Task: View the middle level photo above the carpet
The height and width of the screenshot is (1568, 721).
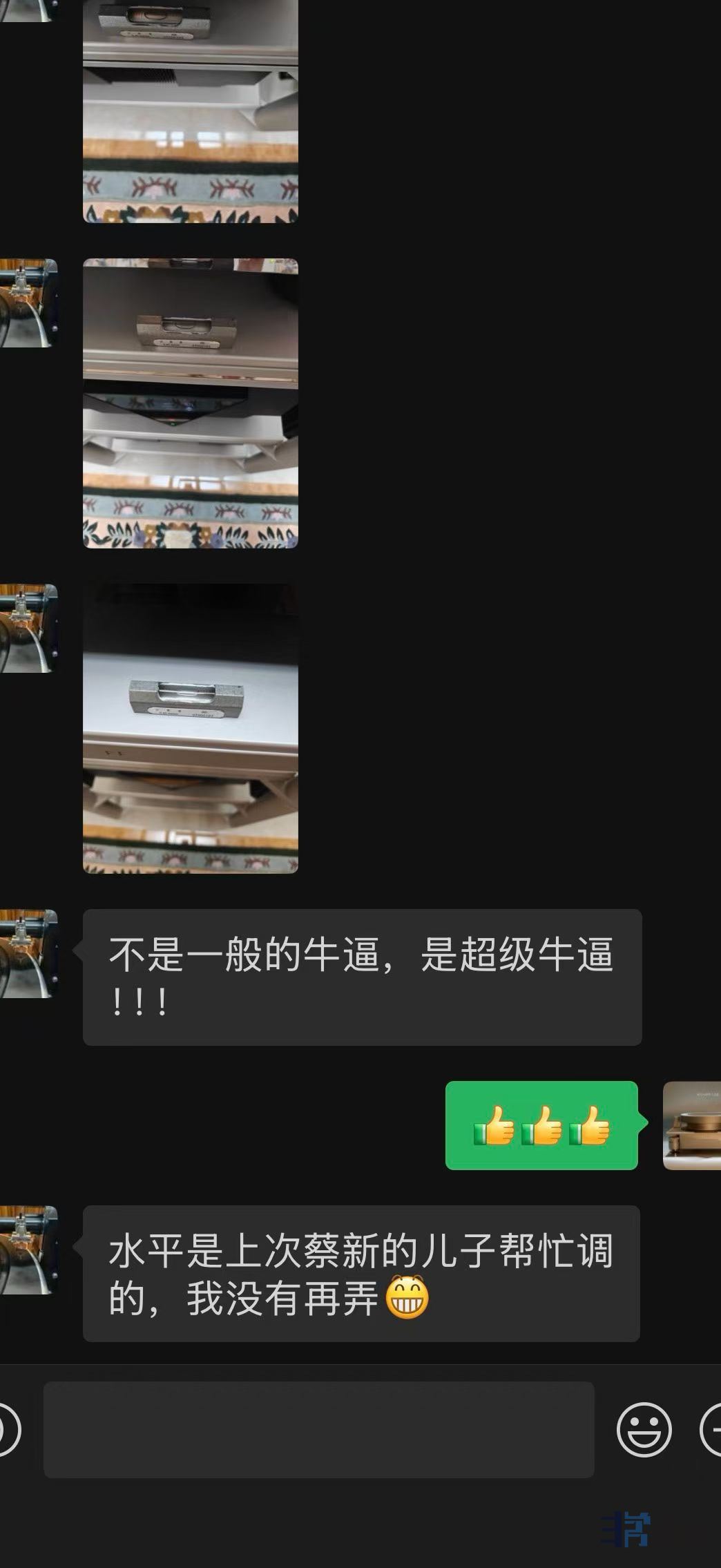Action: coord(191,403)
